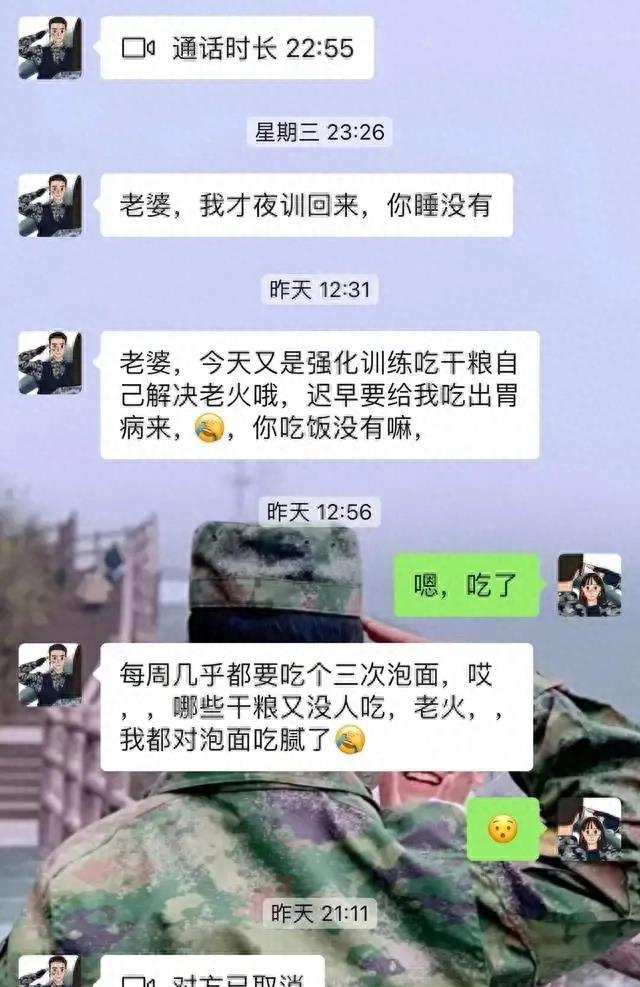Viewport: 640px width, 987px height.
Task: Open own avatar beside 嗯，吃了 reply
Action: click(x=589, y=585)
